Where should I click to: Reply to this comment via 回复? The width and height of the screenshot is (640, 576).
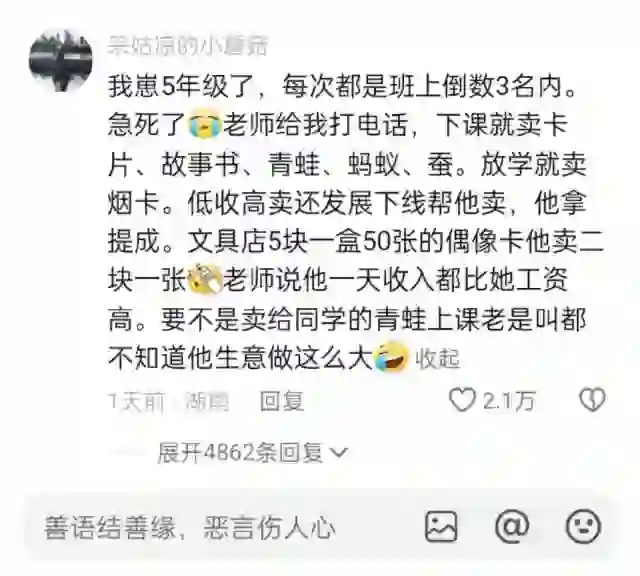(x=281, y=401)
